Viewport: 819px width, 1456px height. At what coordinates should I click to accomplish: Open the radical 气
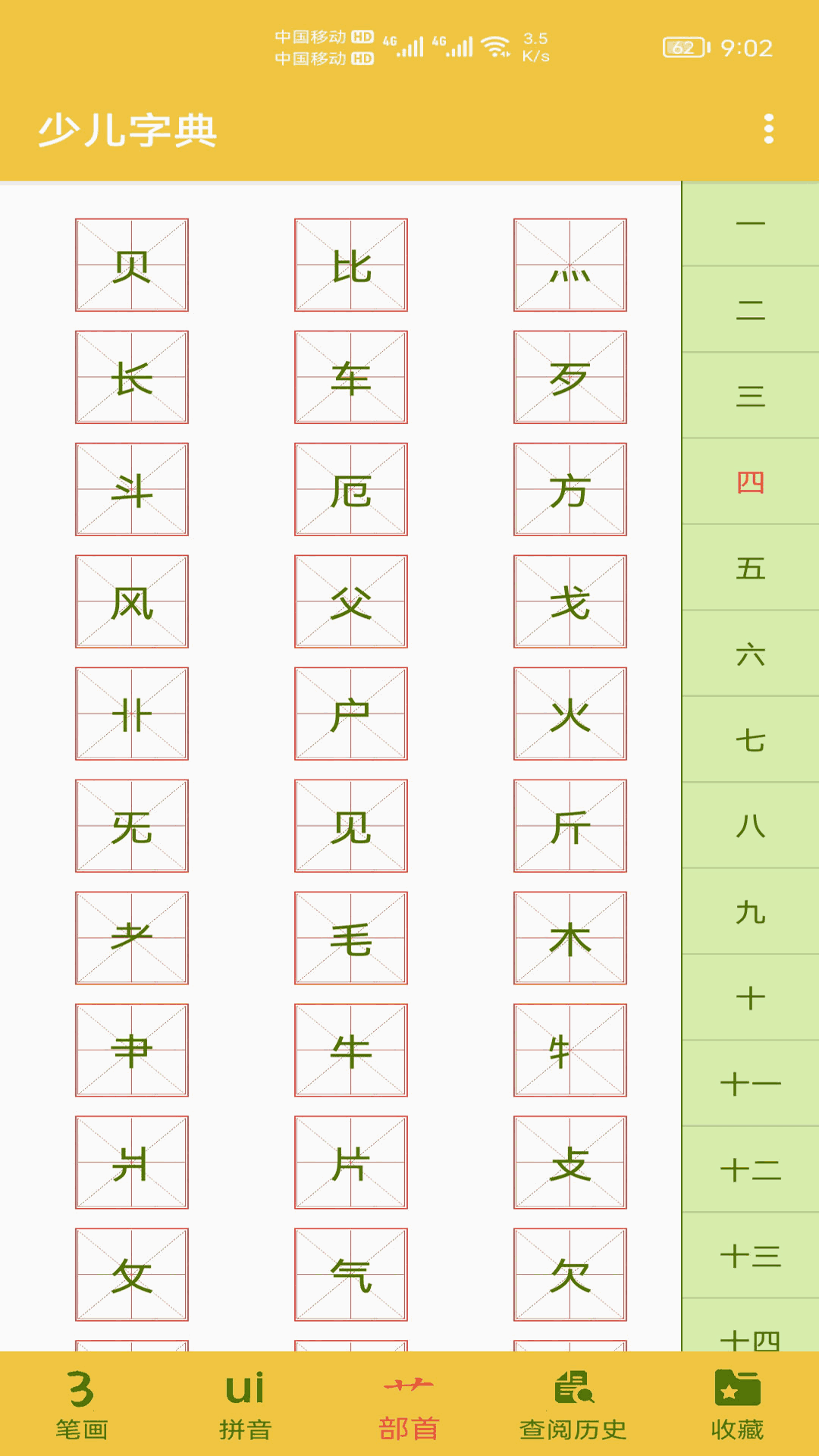[x=351, y=1276]
